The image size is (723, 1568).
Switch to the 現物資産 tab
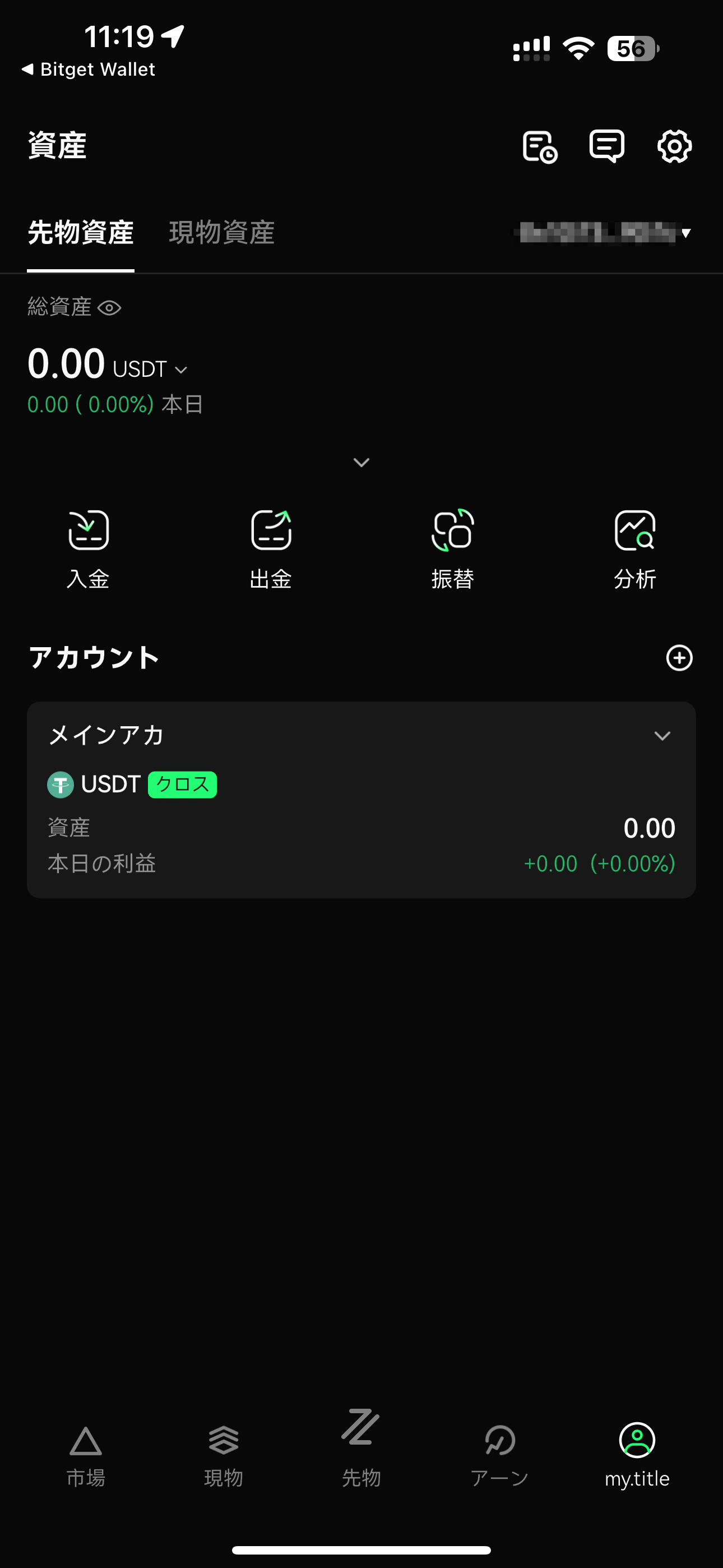pyautogui.click(x=221, y=233)
